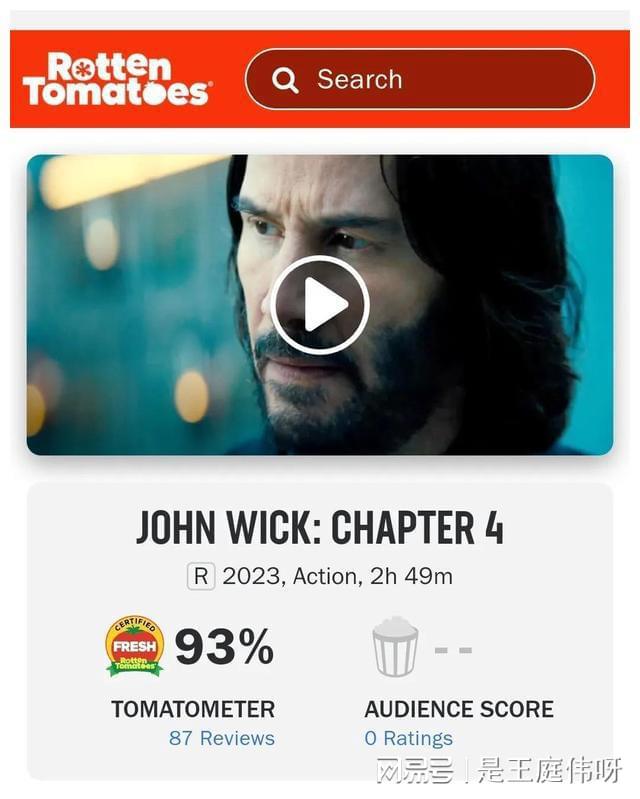Open the 0 Ratings link

pos(408,738)
